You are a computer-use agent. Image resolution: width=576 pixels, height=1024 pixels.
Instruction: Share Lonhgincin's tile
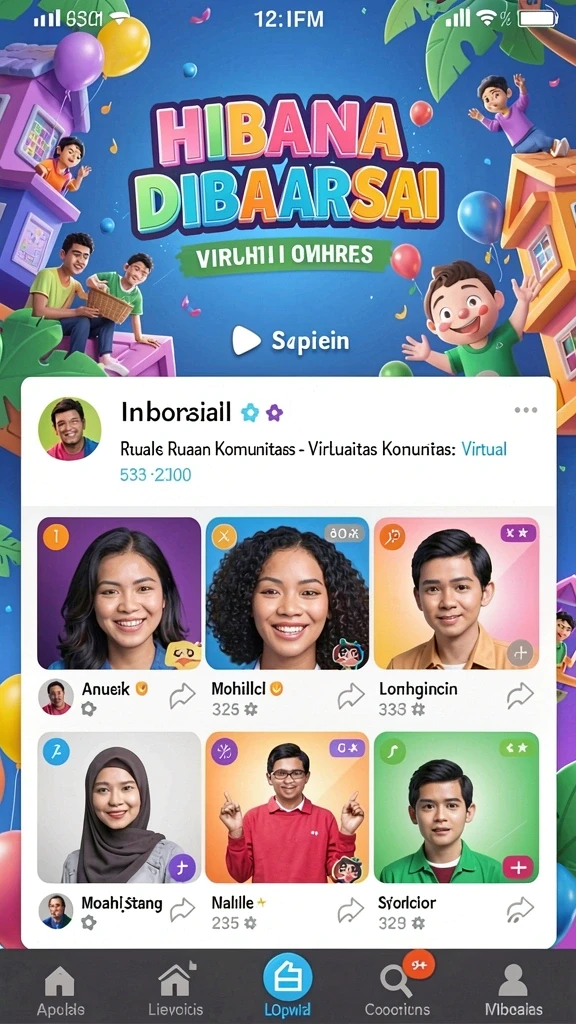click(520, 696)
